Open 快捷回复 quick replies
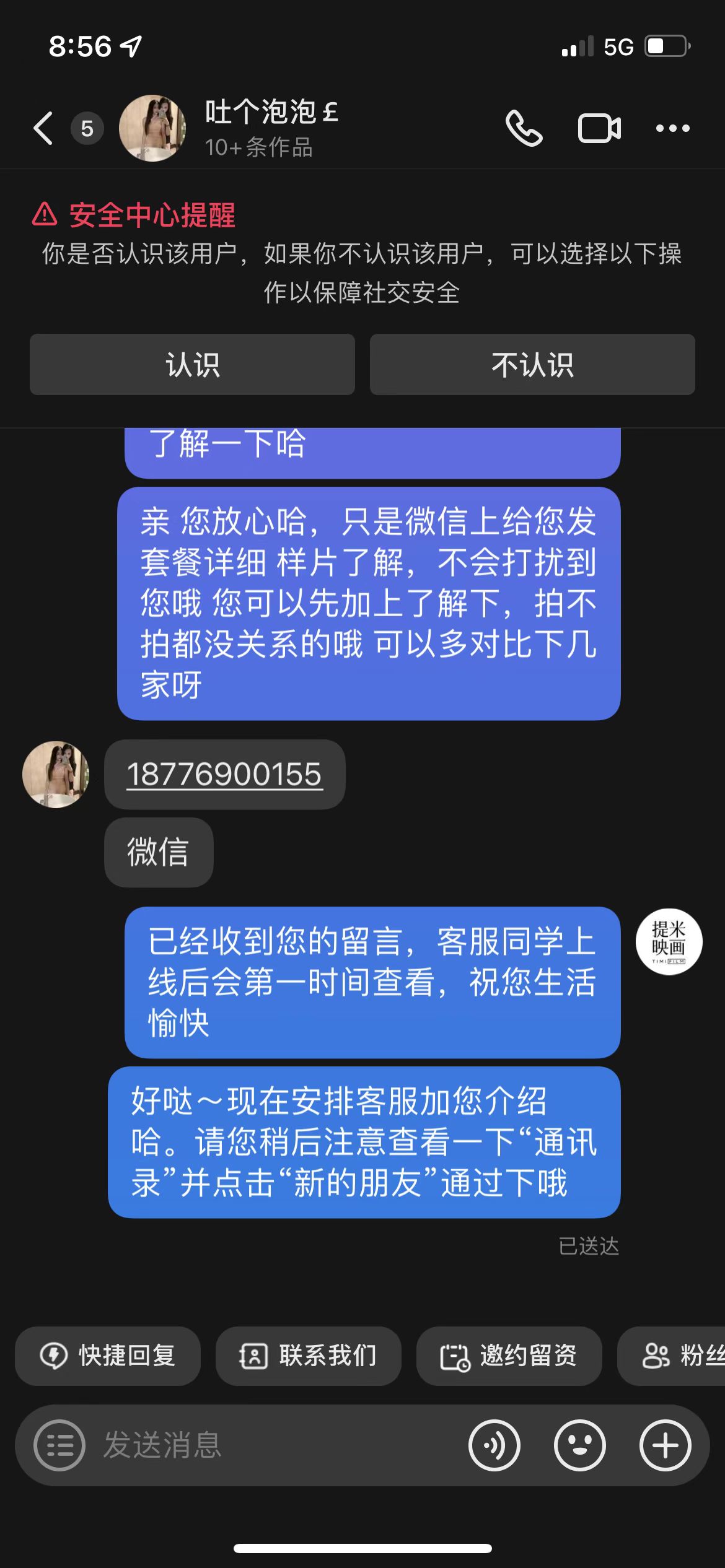This screenshot has width=725, height=1568. pyautogui.click(x=108, y=1356)
